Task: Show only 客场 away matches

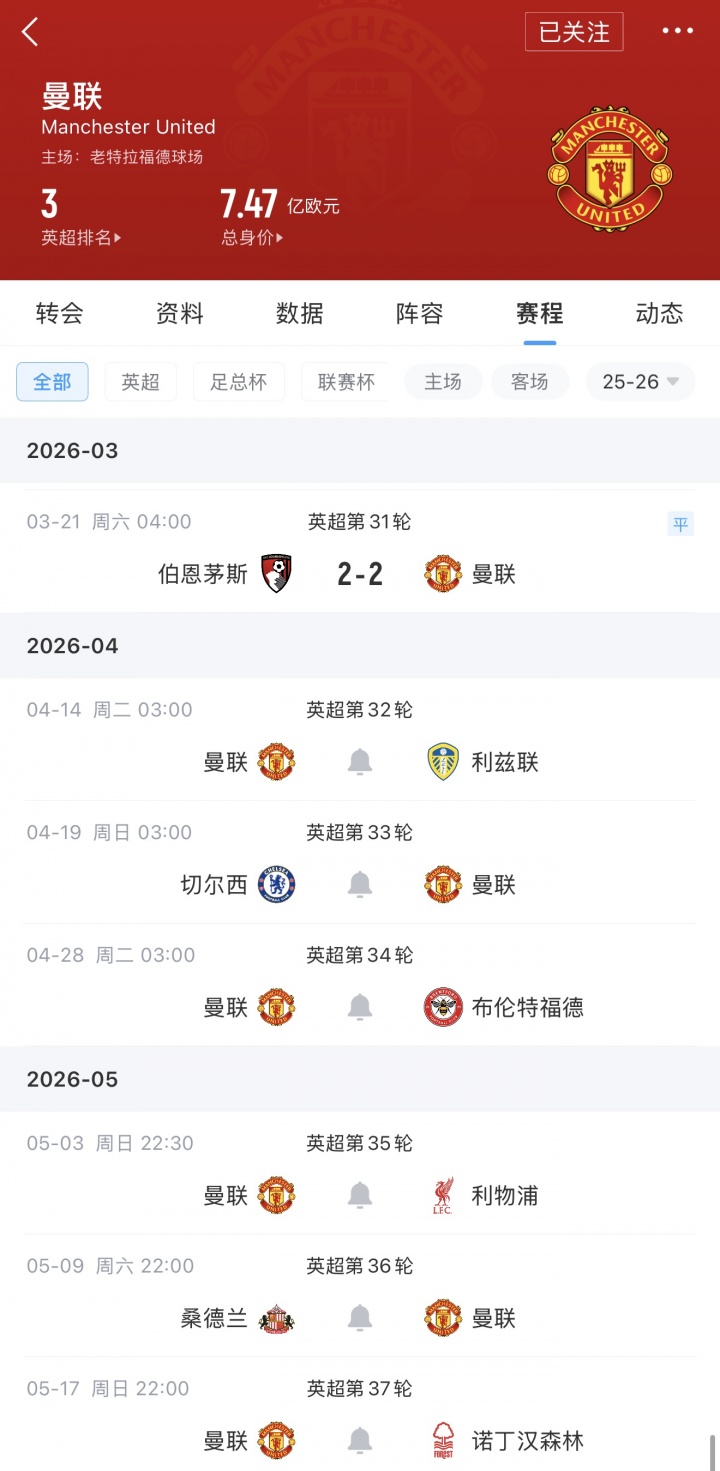Action: pos(529,382)
